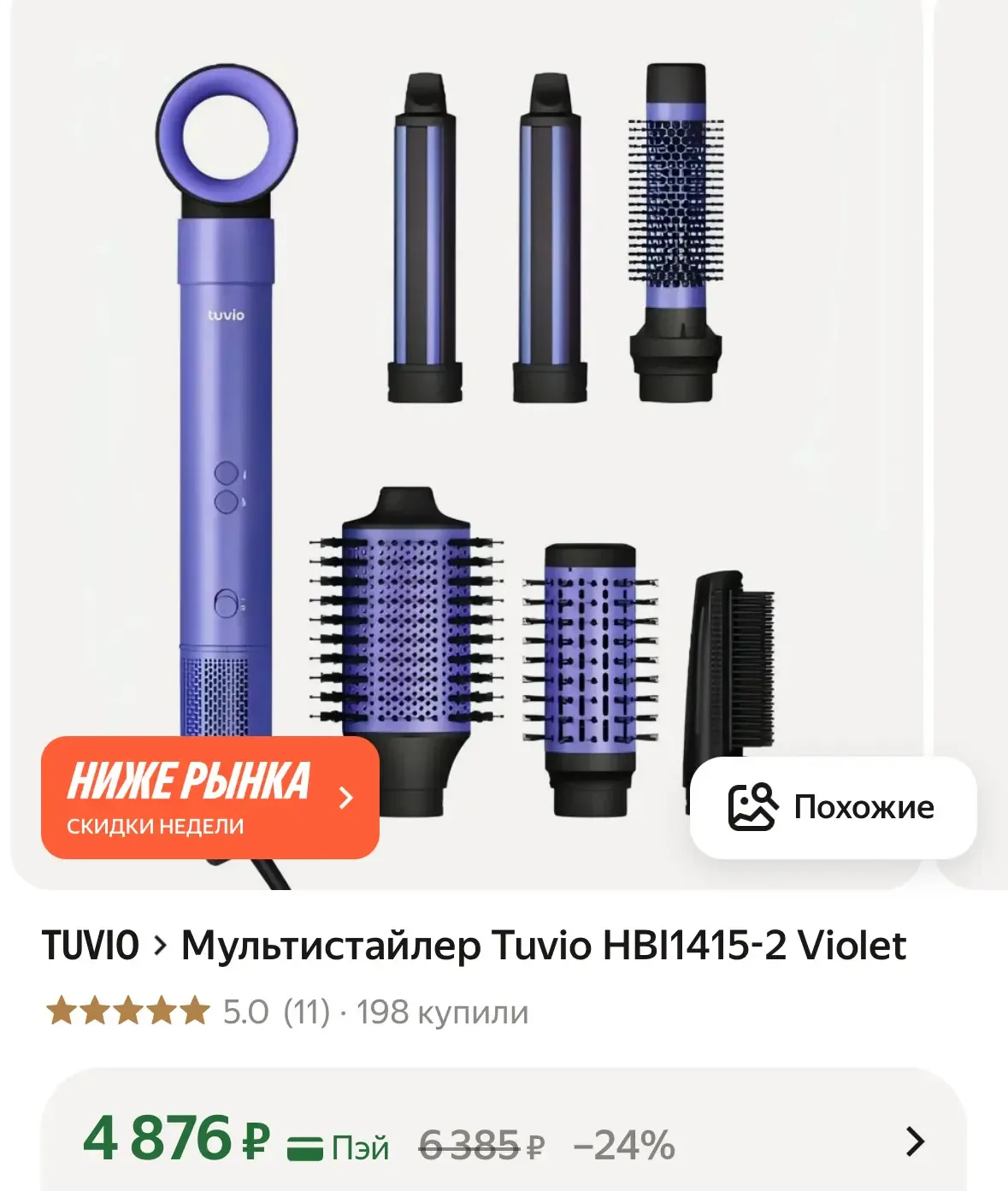Open the TUVIO brand link
1008x1191 pixels.
[x=91, y=946]
